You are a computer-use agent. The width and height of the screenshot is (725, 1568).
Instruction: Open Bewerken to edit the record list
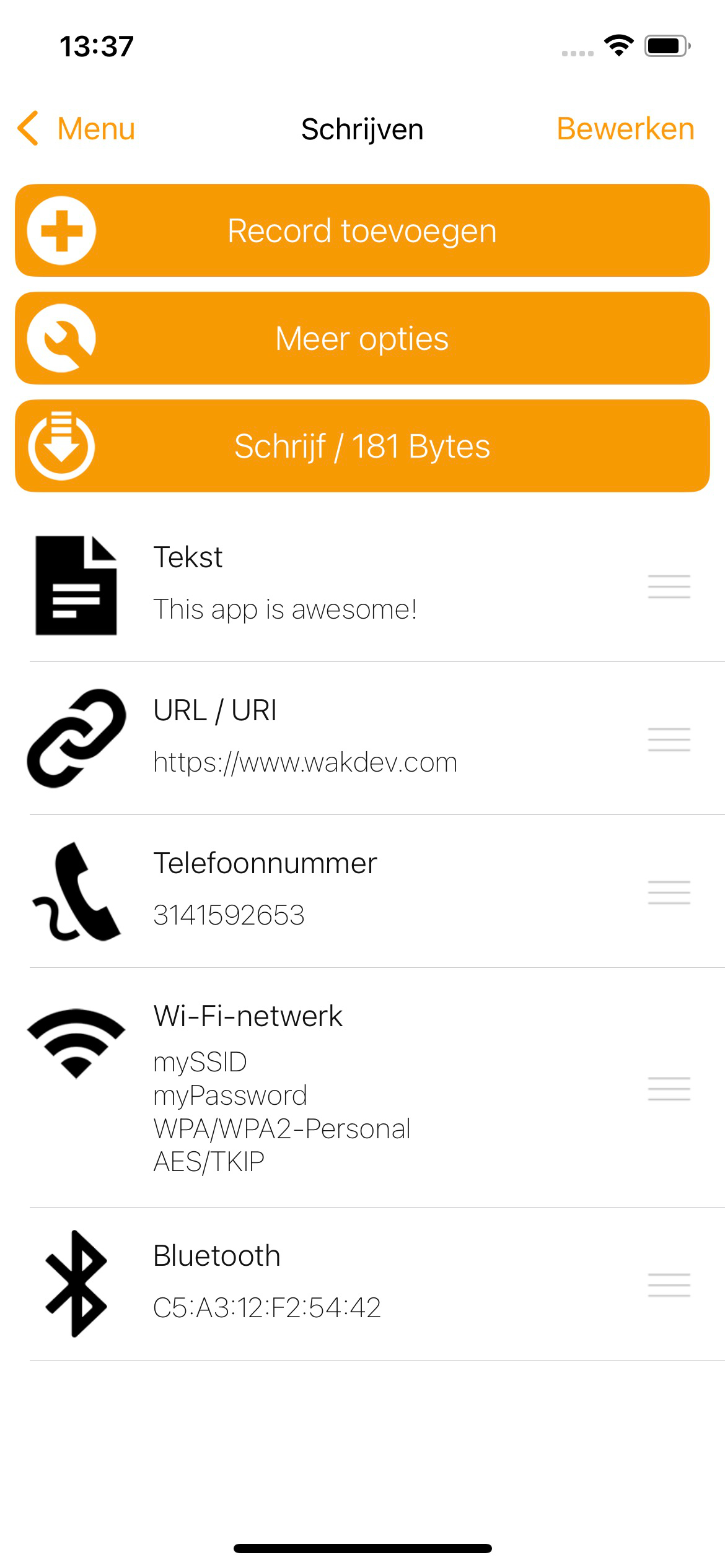[625, 129]
